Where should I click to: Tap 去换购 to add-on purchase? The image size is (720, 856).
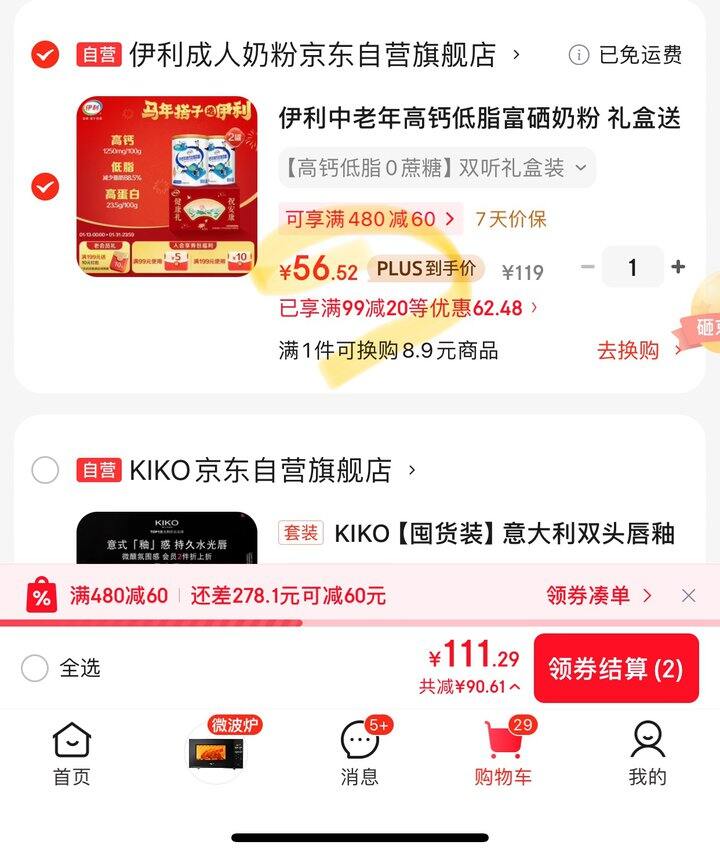[639, 350]
